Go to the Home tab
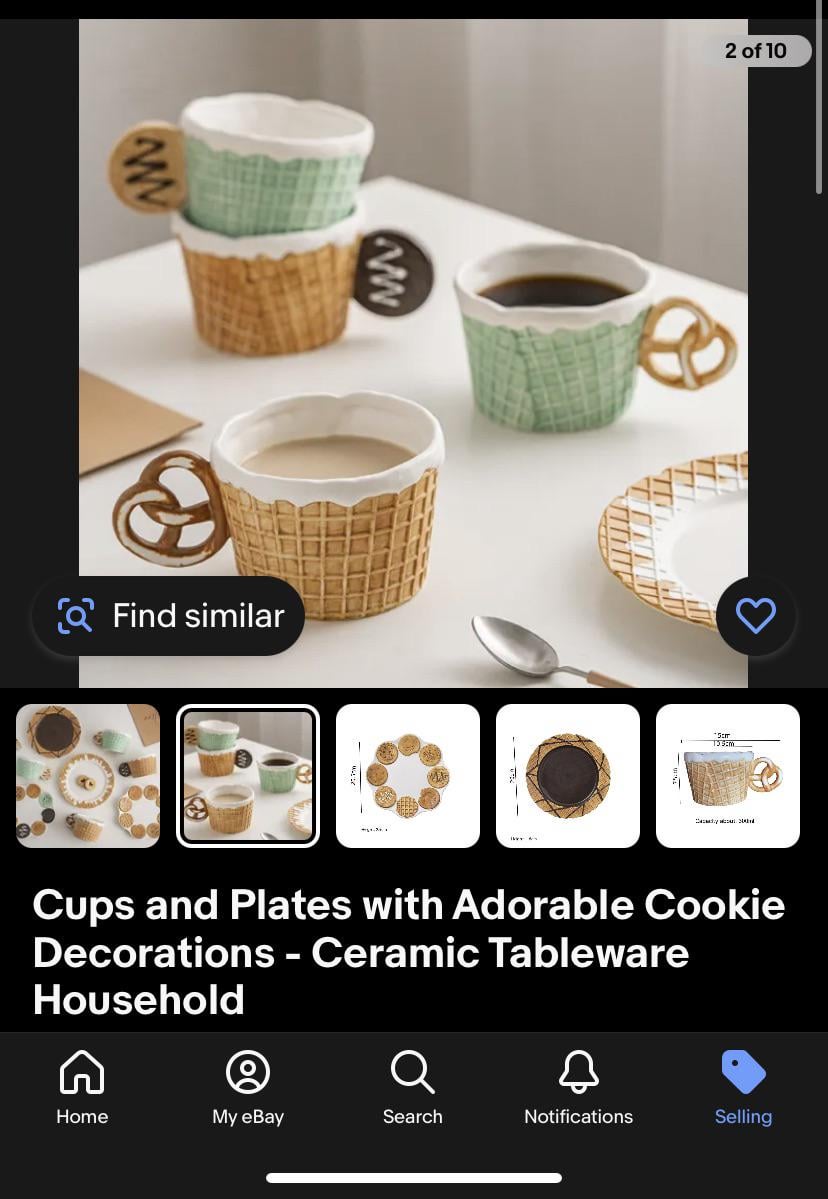 [x=82, y=1089]
